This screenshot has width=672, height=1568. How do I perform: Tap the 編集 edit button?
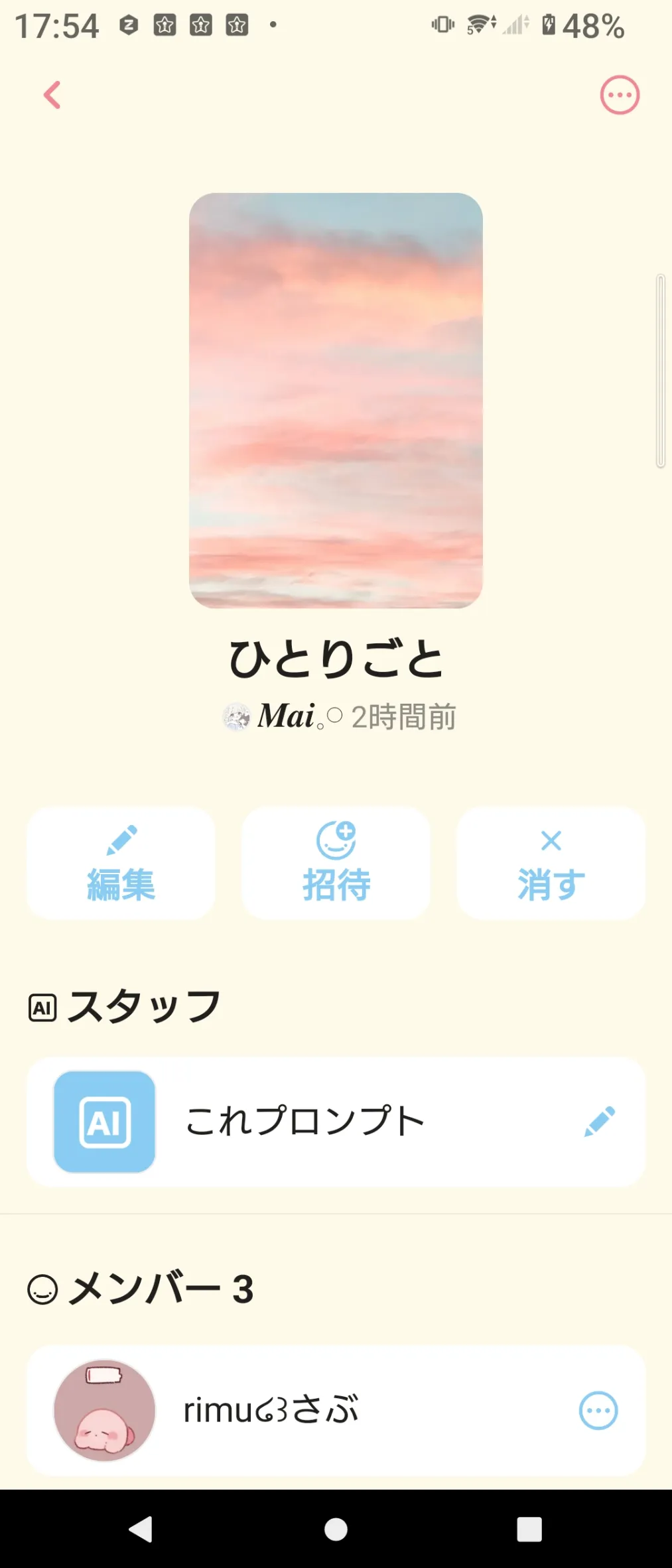tap(121, 863)
